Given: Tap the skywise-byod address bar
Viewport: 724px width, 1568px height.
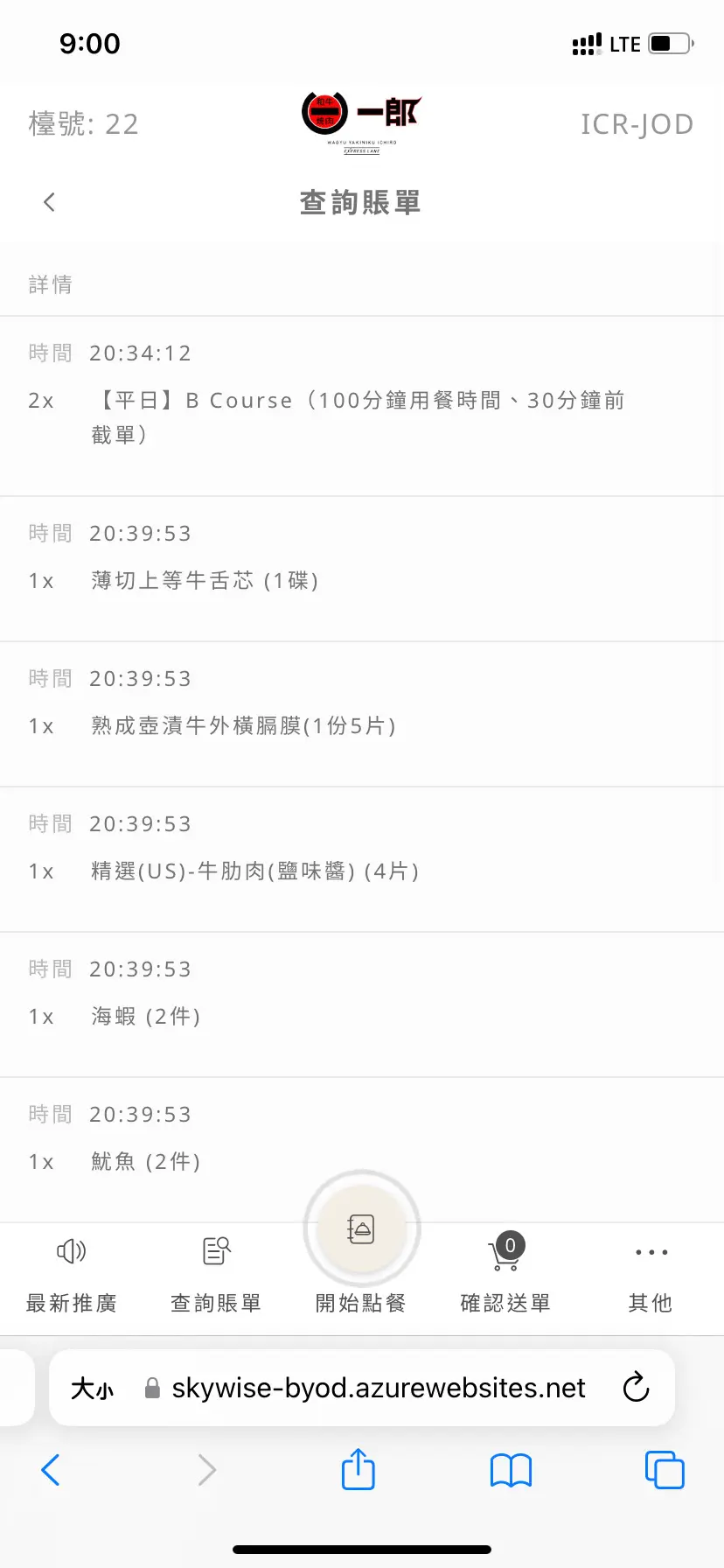Looking at the screenshot, I should [378, 1388].
